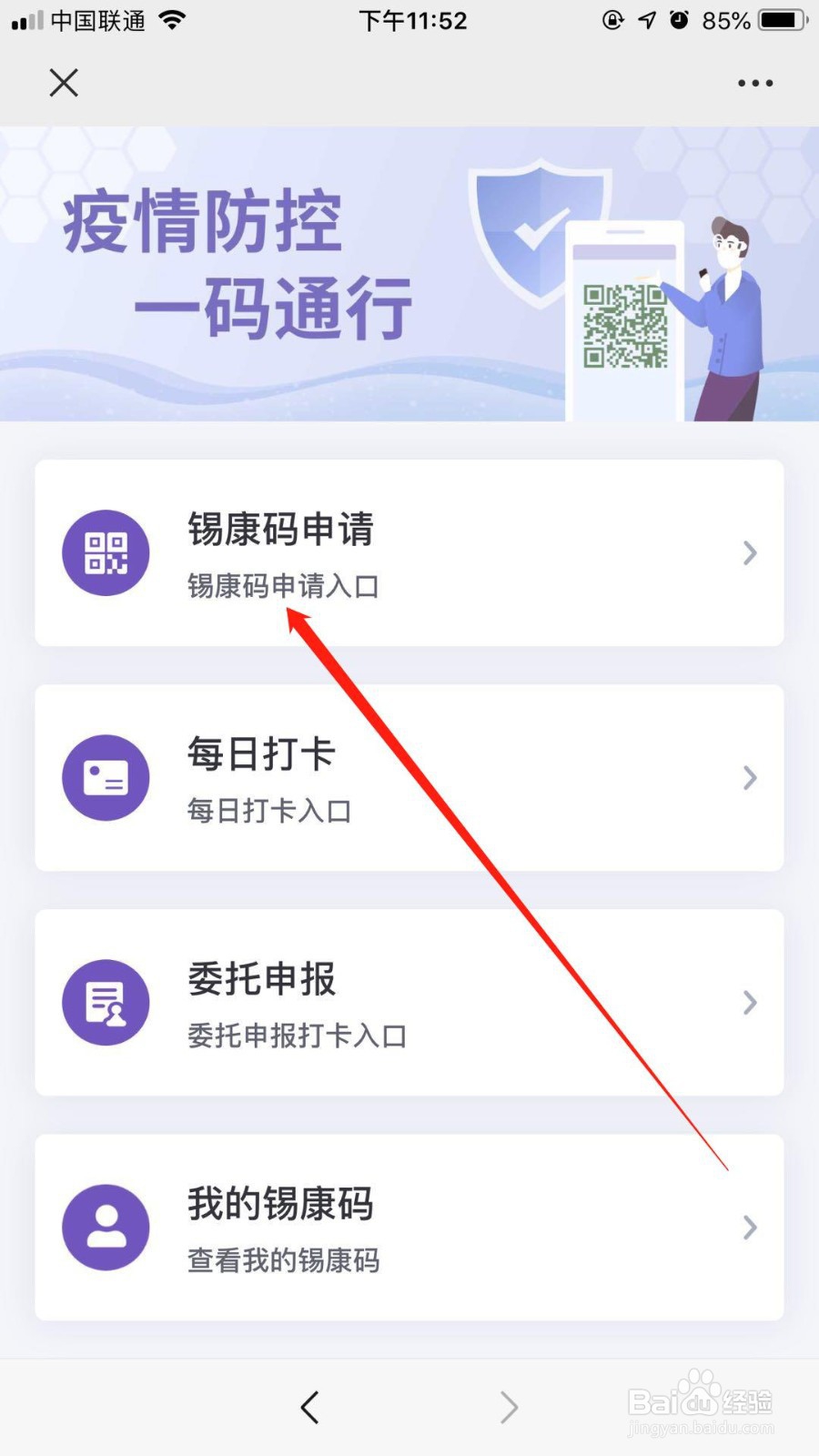The image size is (819, 1456).
Task: Go back using the left navigation arrow
Action: click(308, 1407)
